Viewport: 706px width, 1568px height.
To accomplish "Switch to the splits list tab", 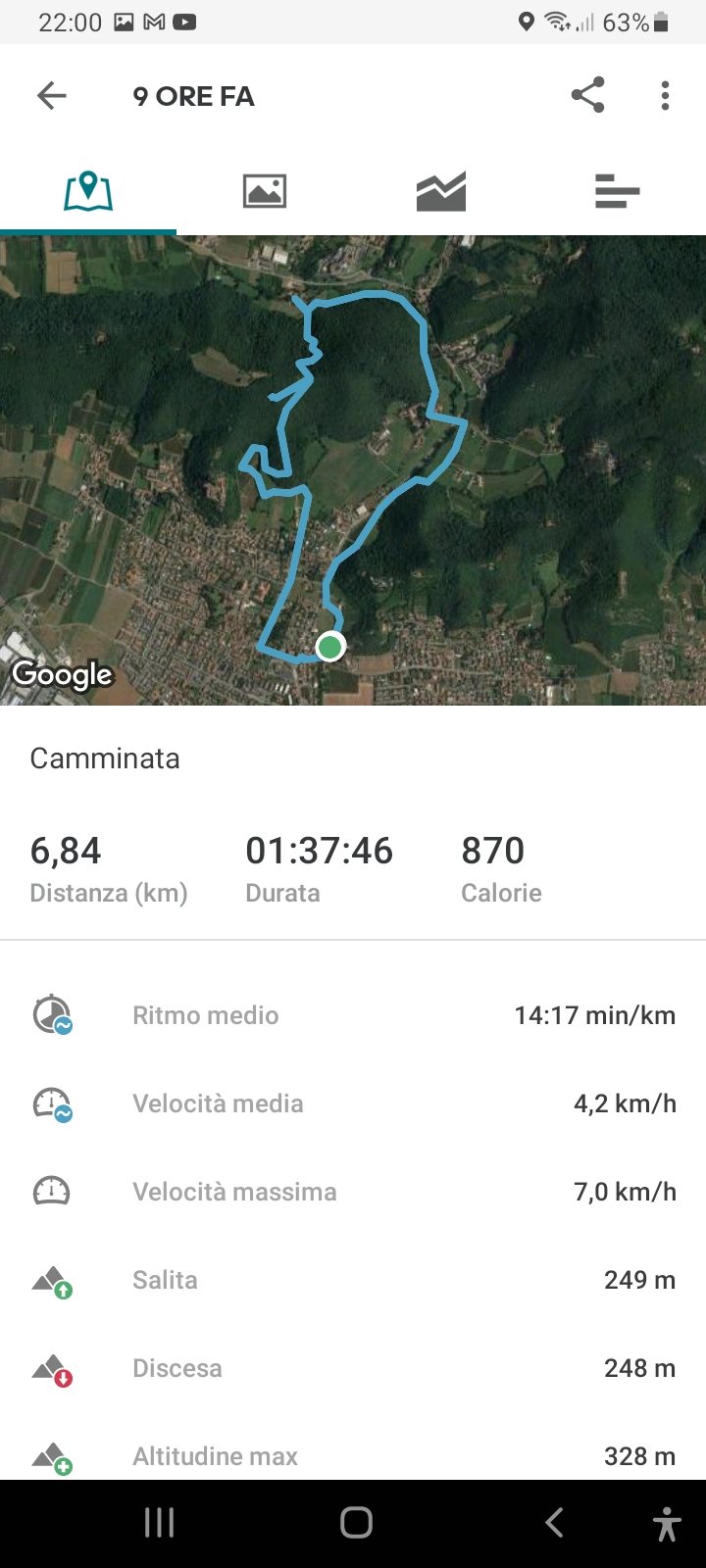I will click(617, 190).
